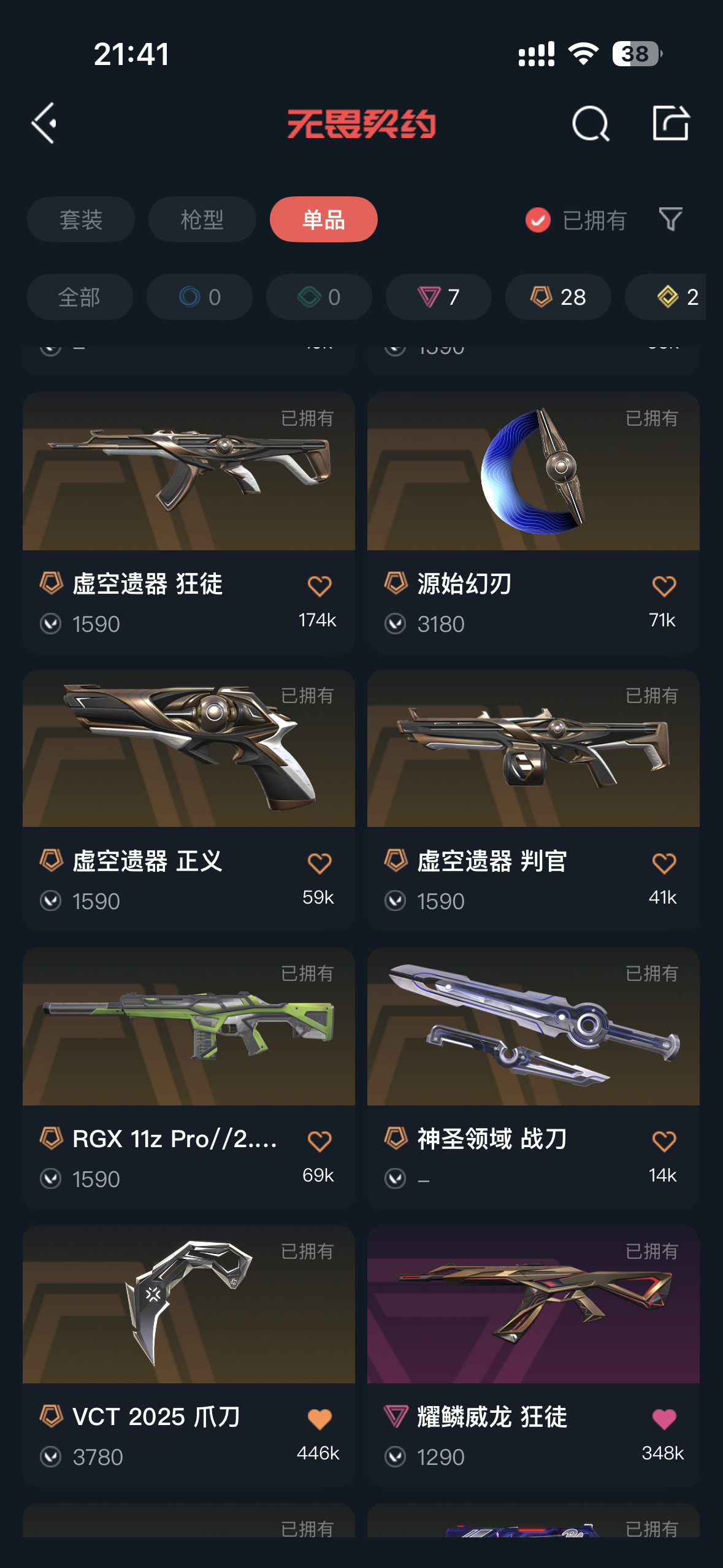This screenshot has height=1568, width=723.
Task: Like the 神圣领域 战刀 skin
Action: (664, 1141)
